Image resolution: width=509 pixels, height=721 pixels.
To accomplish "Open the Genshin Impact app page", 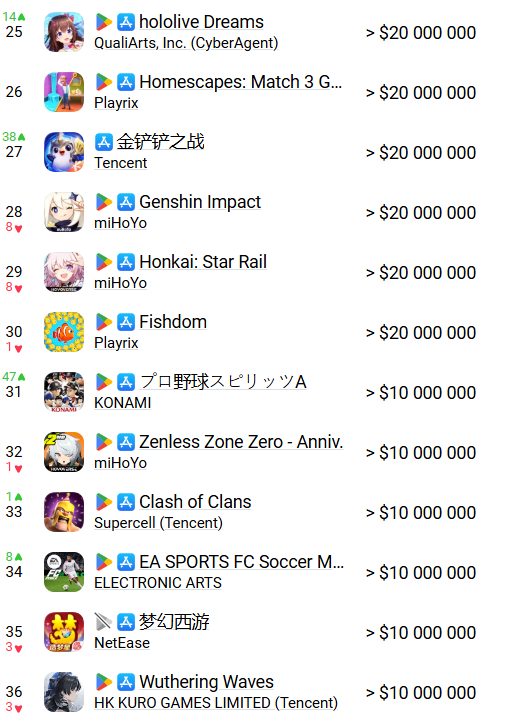I will tap(200, 202).
